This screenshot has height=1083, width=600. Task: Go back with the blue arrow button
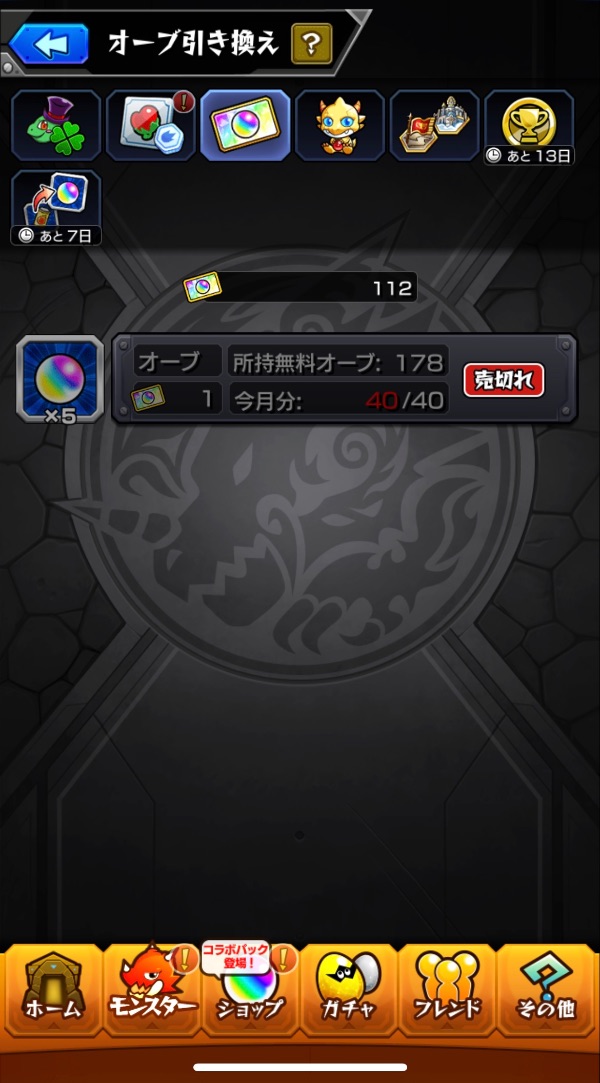49,44
